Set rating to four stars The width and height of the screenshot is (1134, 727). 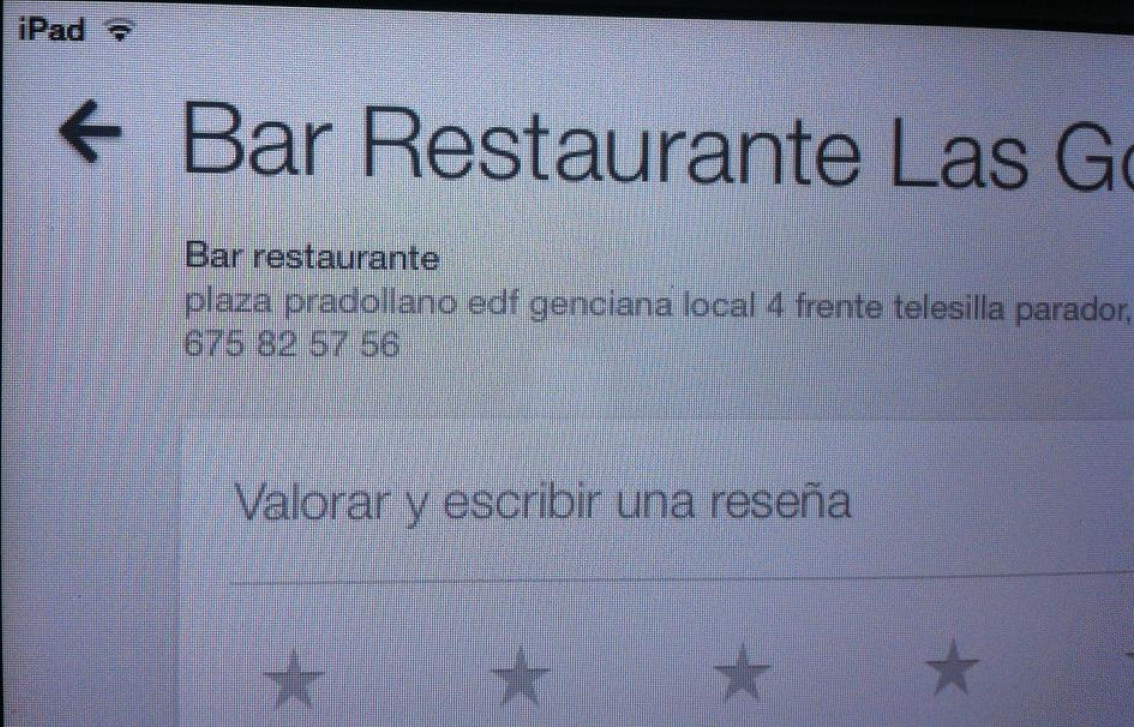(x=951, y=667)
